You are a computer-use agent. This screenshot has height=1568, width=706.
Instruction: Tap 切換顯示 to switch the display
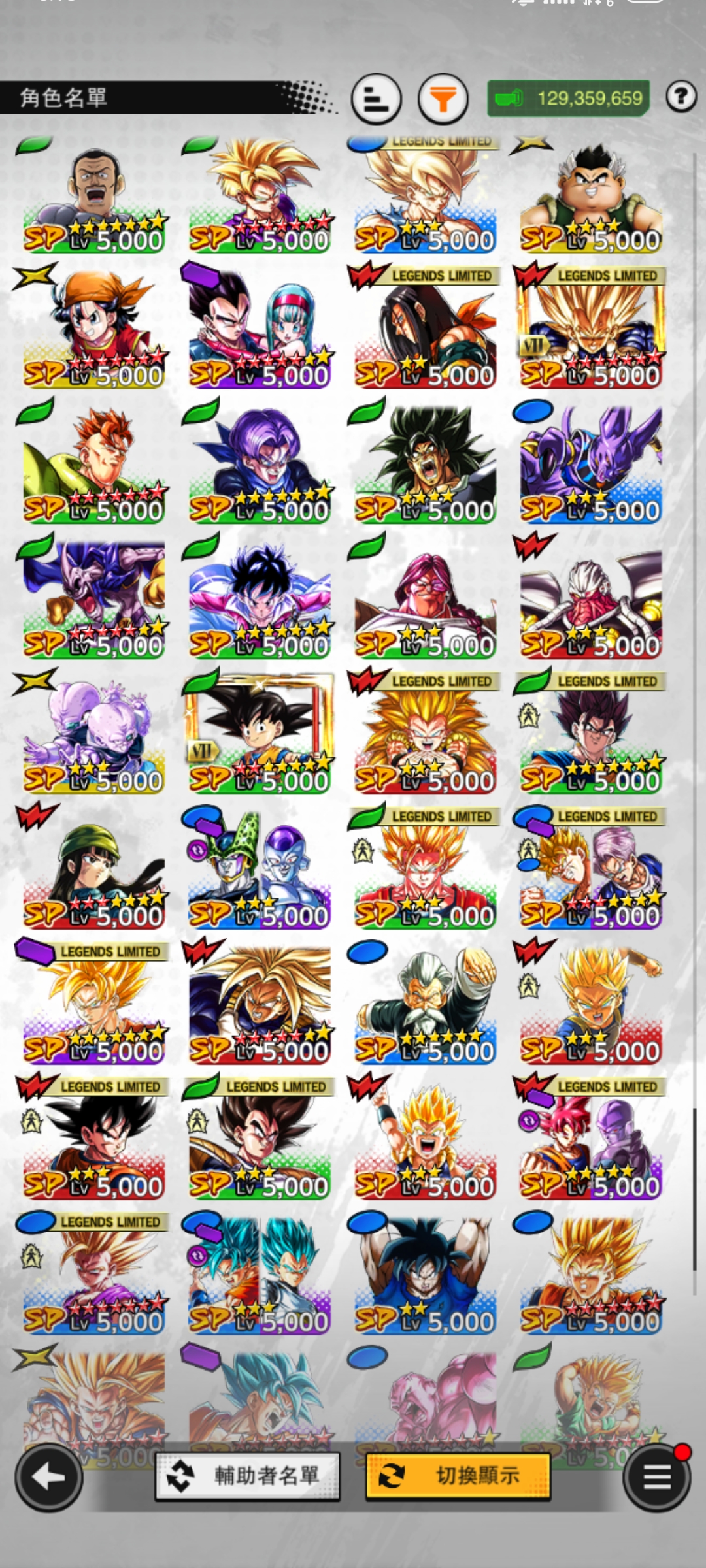(458, 1476)
